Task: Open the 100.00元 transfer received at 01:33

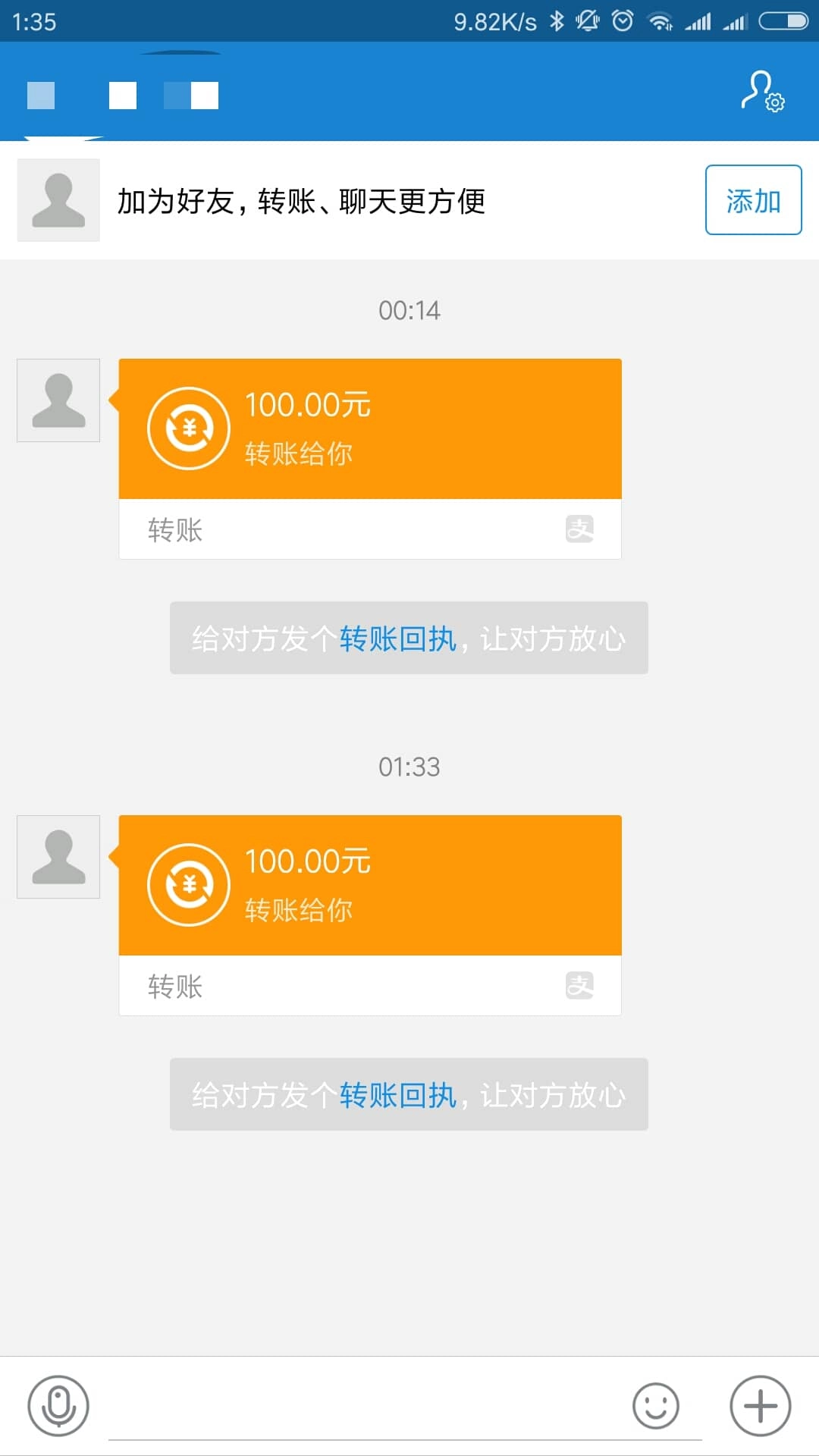Action: click(x=370, y=915)
